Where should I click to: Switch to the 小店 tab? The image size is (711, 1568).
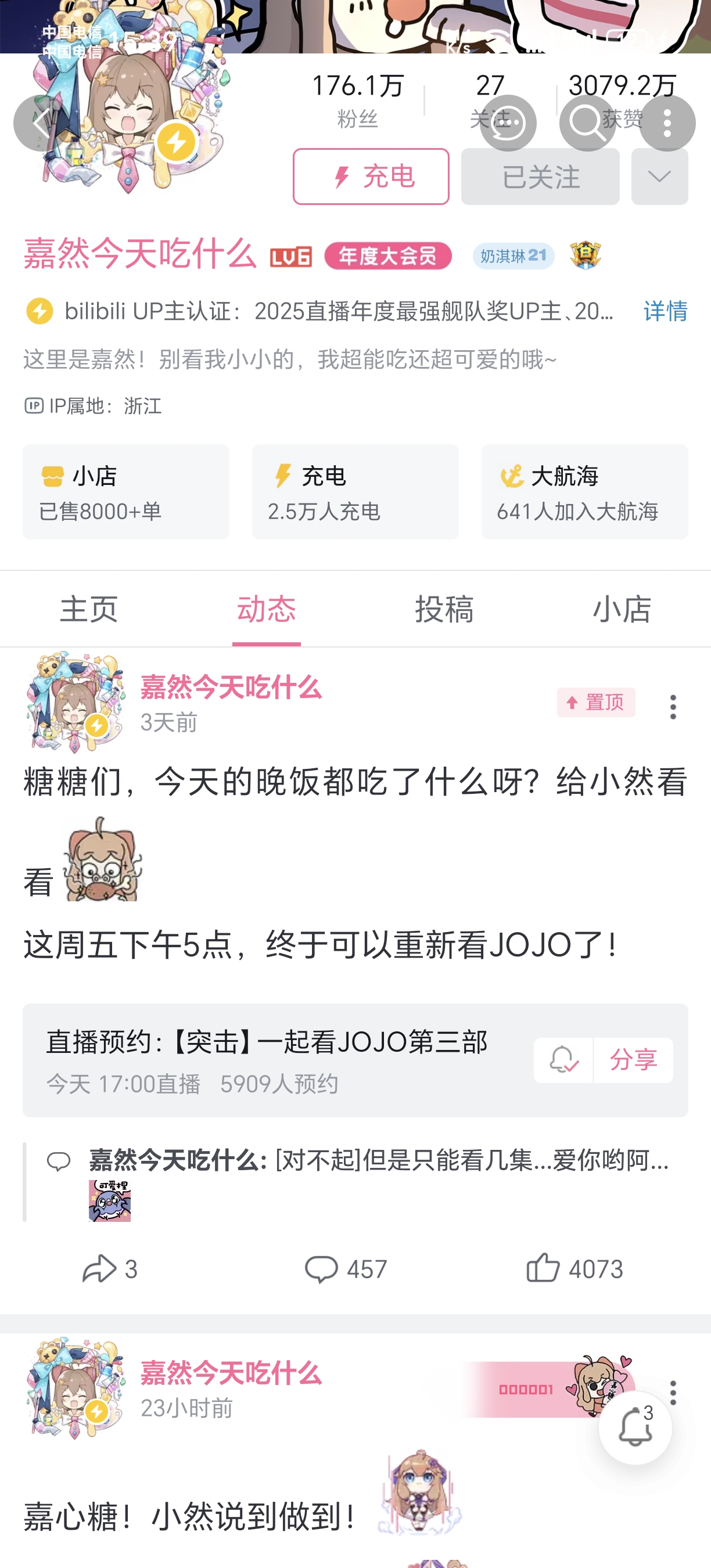pyautogui.click(x=622, y=609)
